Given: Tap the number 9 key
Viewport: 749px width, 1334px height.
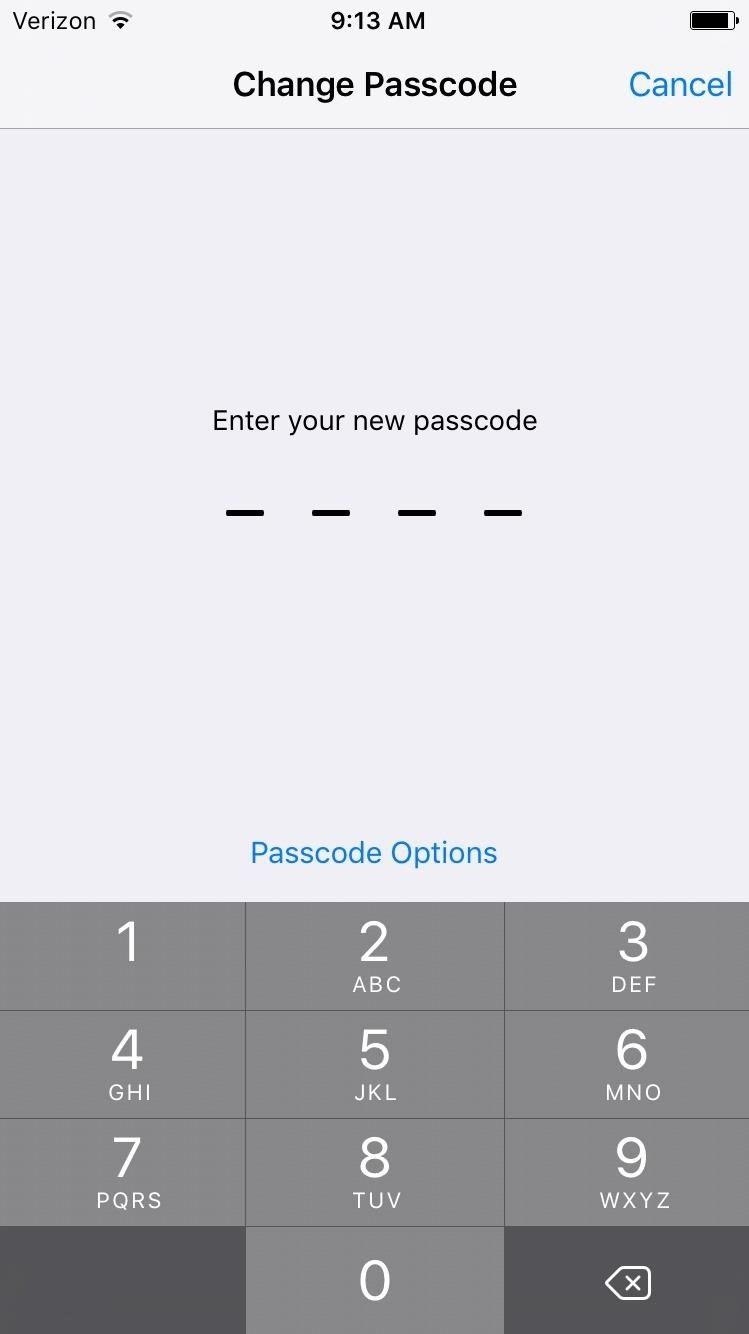Looking at the screenshot, I should pos(628,1172).
